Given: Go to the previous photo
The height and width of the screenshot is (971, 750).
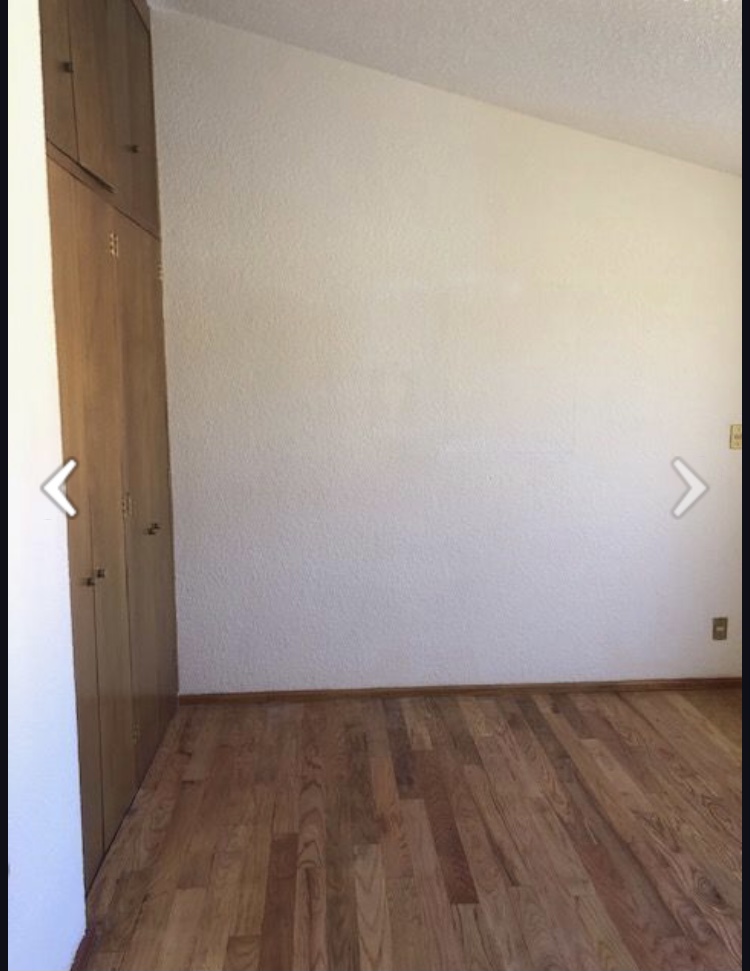Looking at the screenshot, I should point(60,488).
